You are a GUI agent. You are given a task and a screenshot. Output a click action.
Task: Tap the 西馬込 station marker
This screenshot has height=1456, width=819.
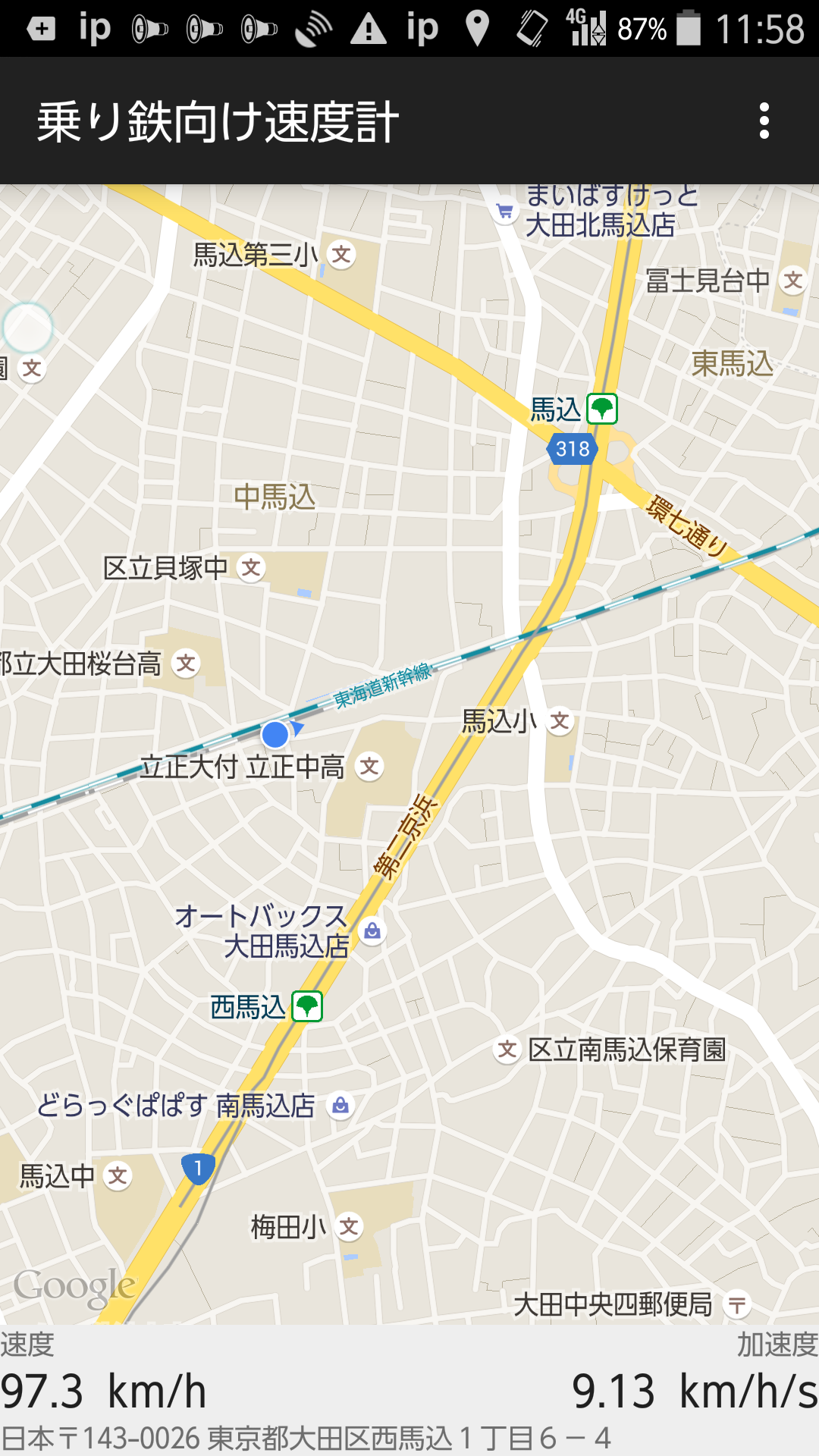coord(307,1006)
